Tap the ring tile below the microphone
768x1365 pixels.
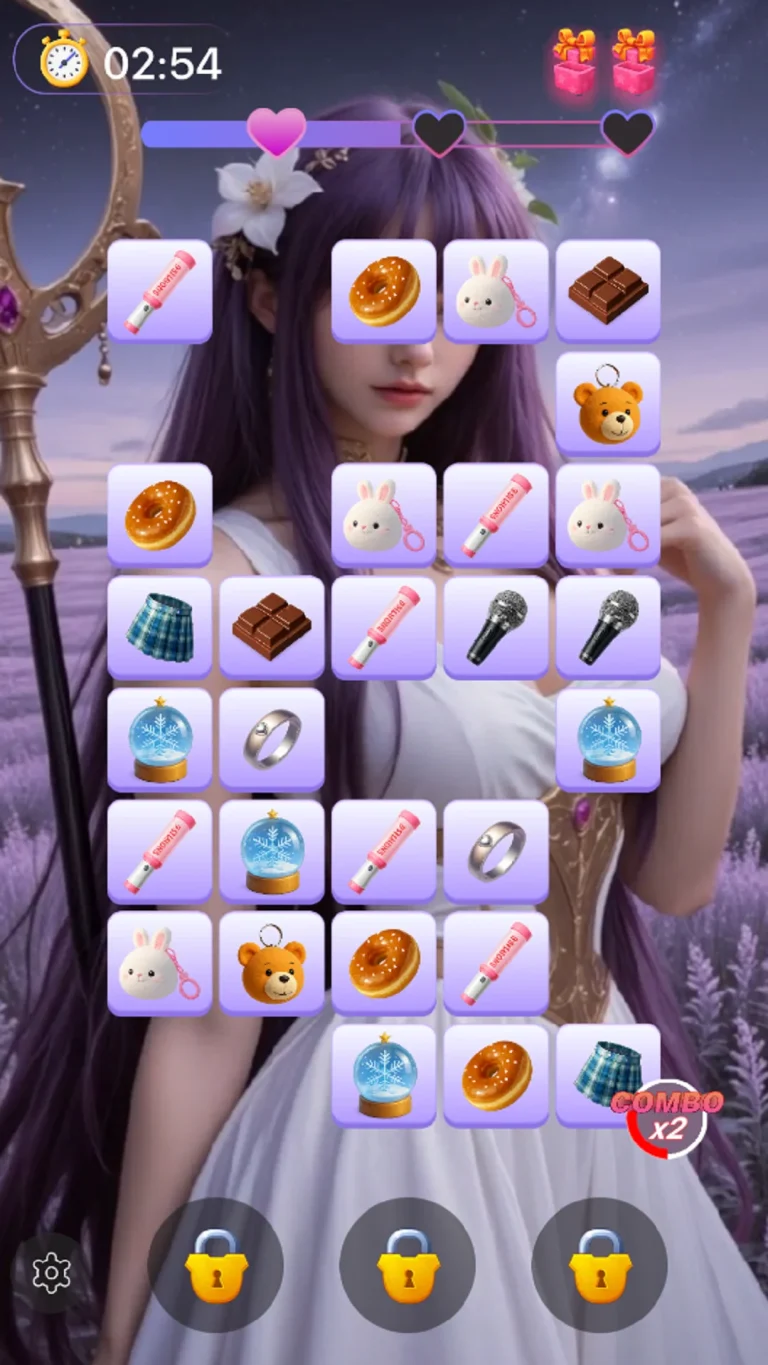pyautogui.click(x=496, y=851)
